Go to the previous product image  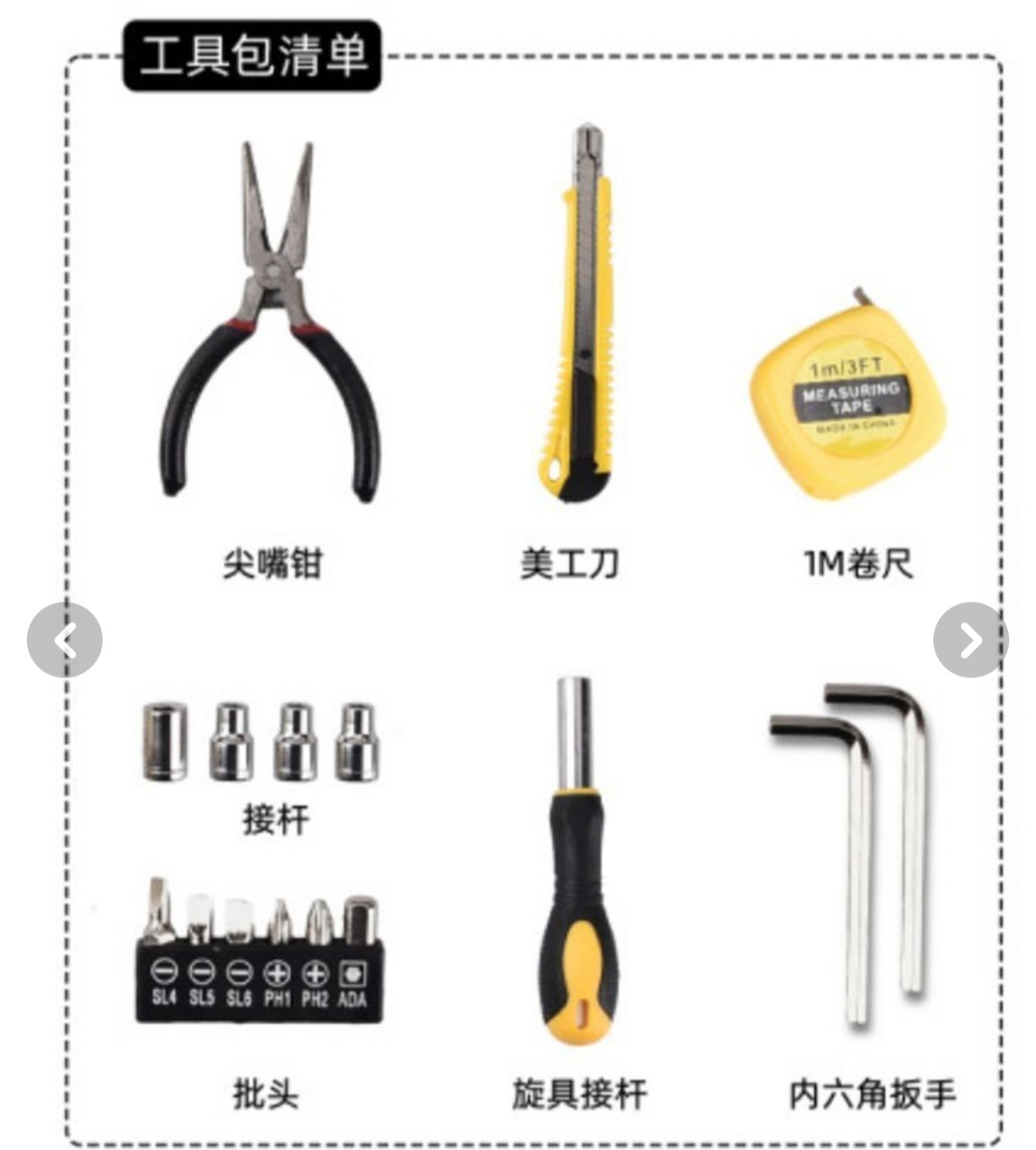(x=64, y=640)
